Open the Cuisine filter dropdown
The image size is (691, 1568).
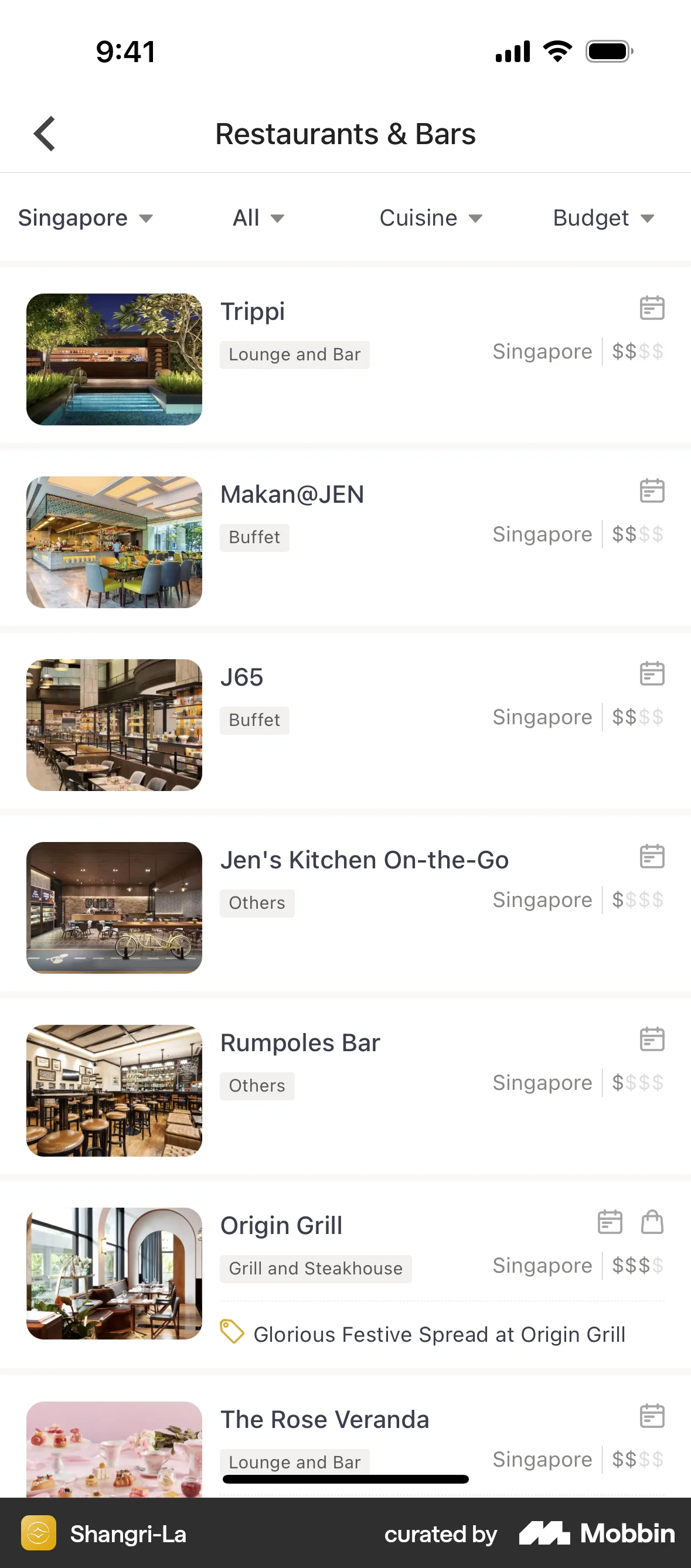coord(430,218)
